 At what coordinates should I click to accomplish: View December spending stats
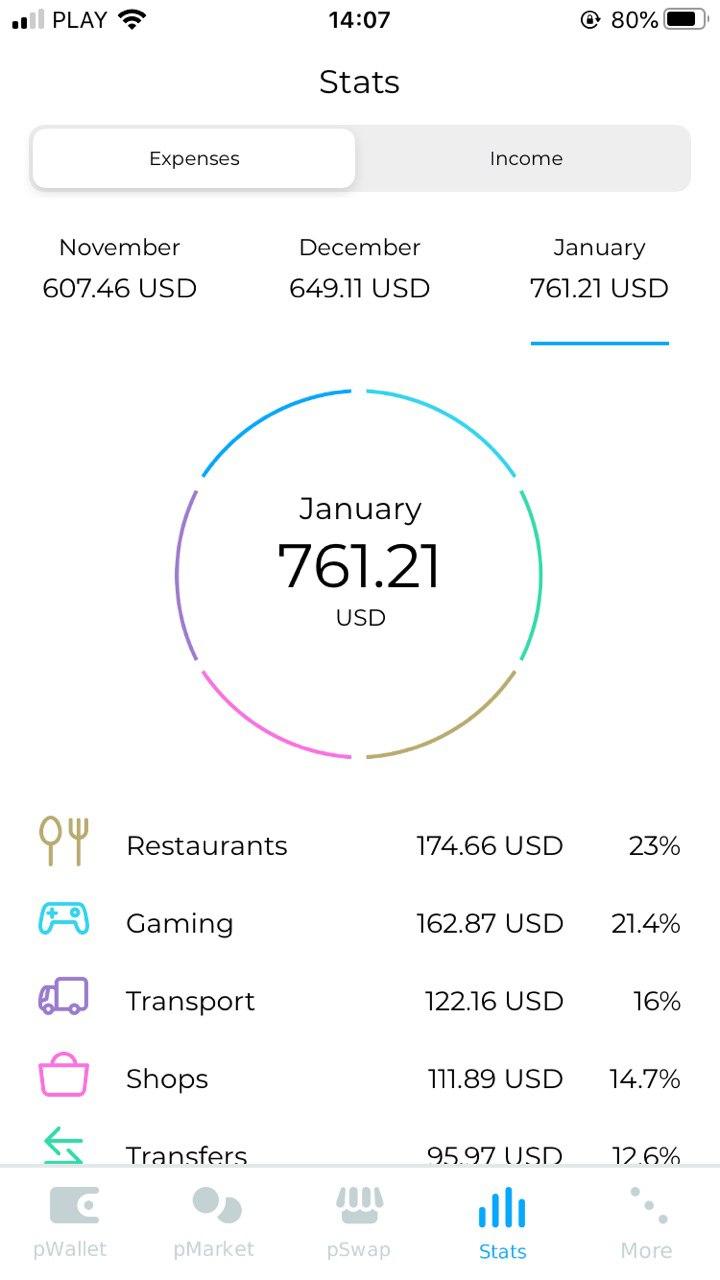[x=359, y=268]
